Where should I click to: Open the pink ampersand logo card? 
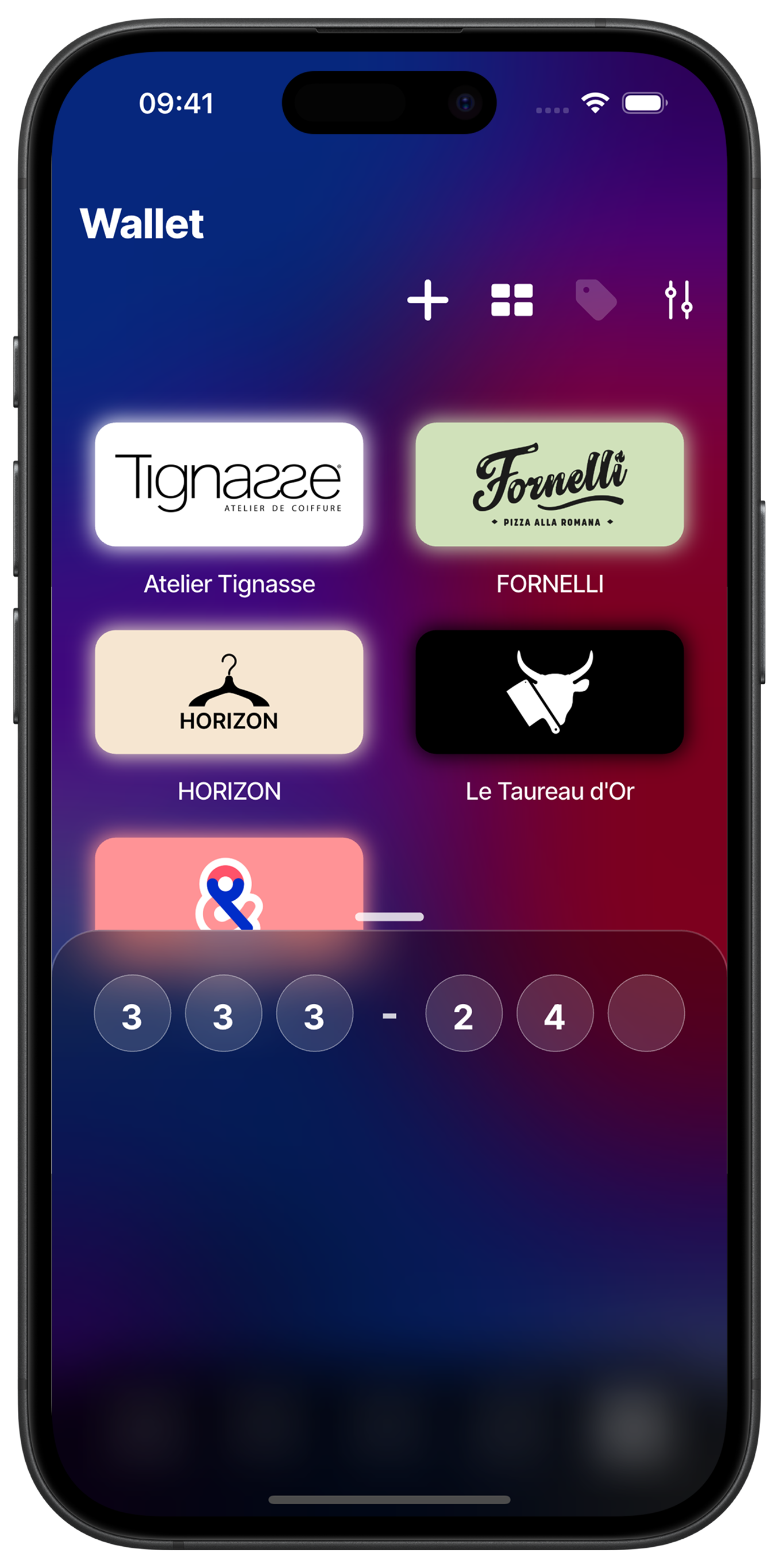pos(229,885)
